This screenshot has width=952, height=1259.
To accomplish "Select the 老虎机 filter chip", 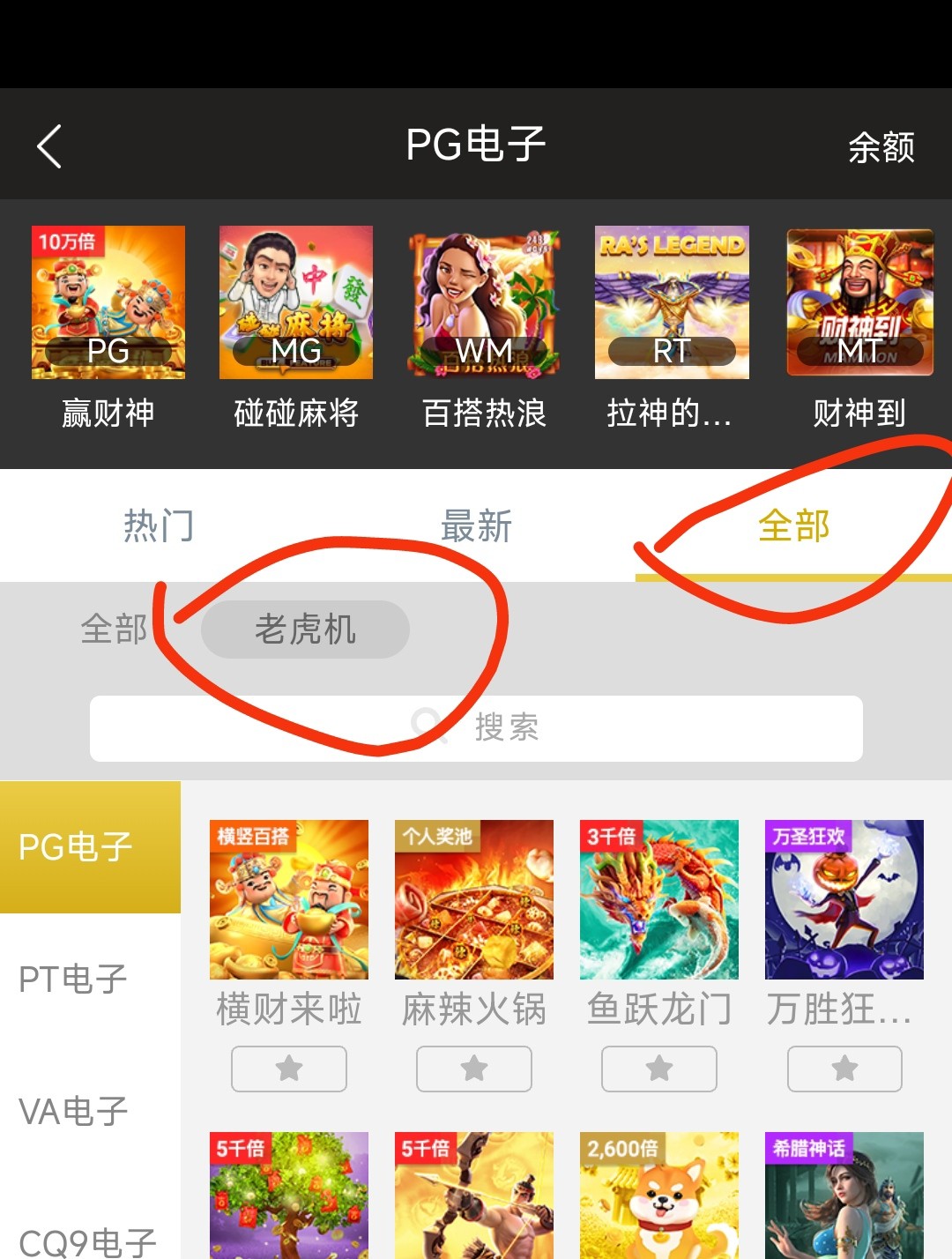I will (x=305, y=629).
